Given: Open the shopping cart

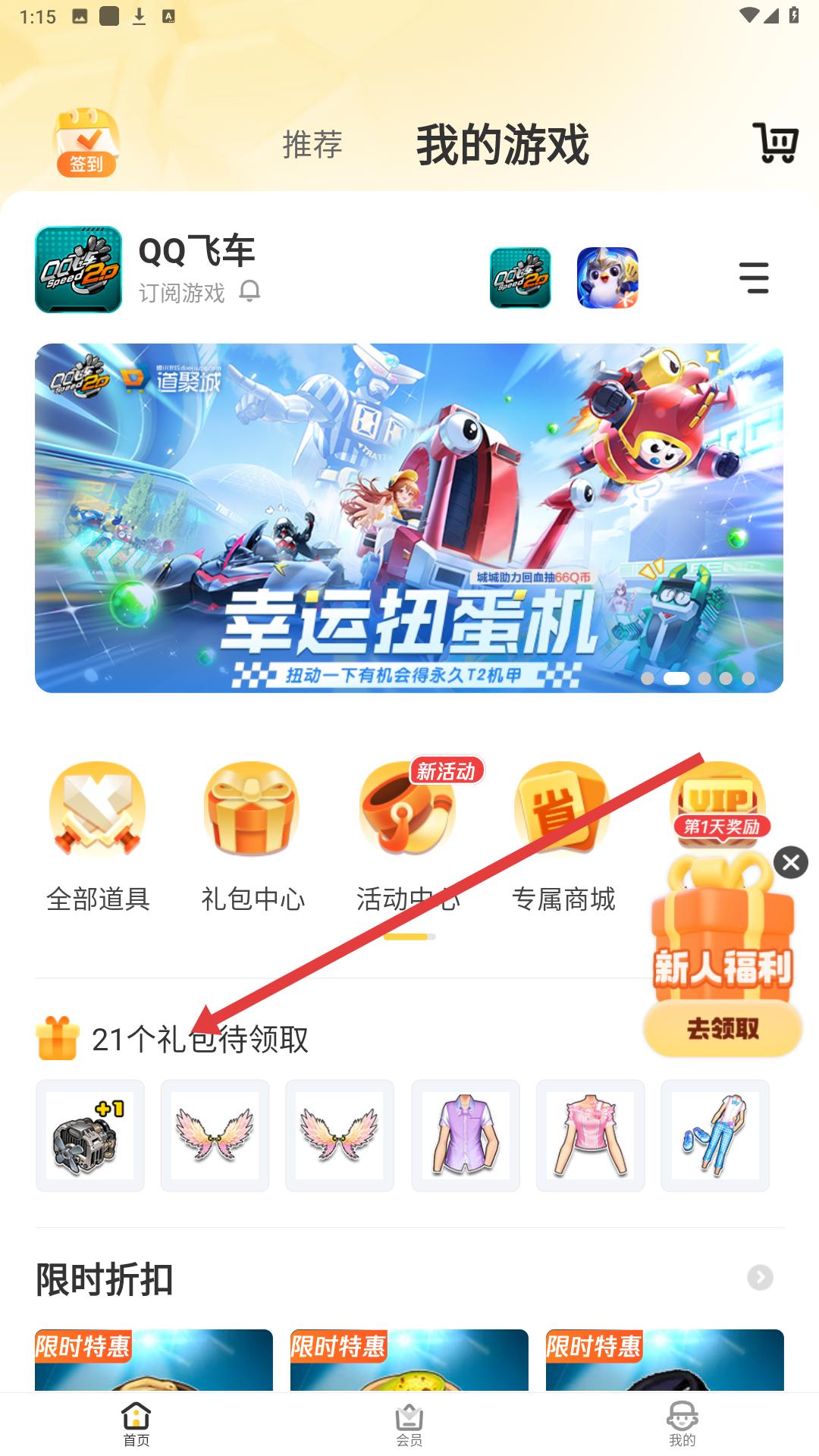Looking at the screenshot, I should [x=775, y=143].
